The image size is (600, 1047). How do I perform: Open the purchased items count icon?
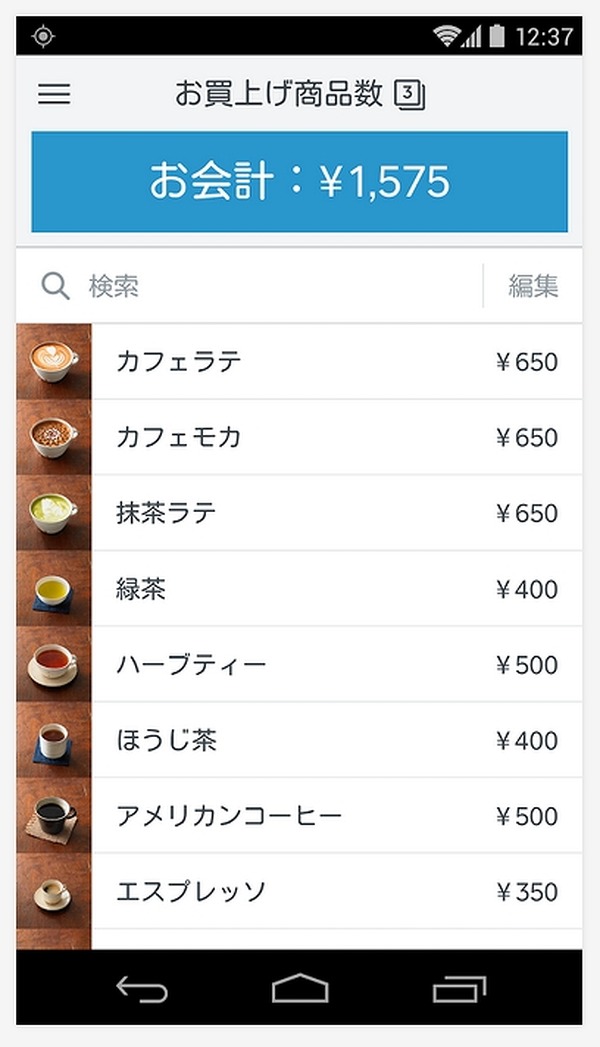[x=410, y=95]
